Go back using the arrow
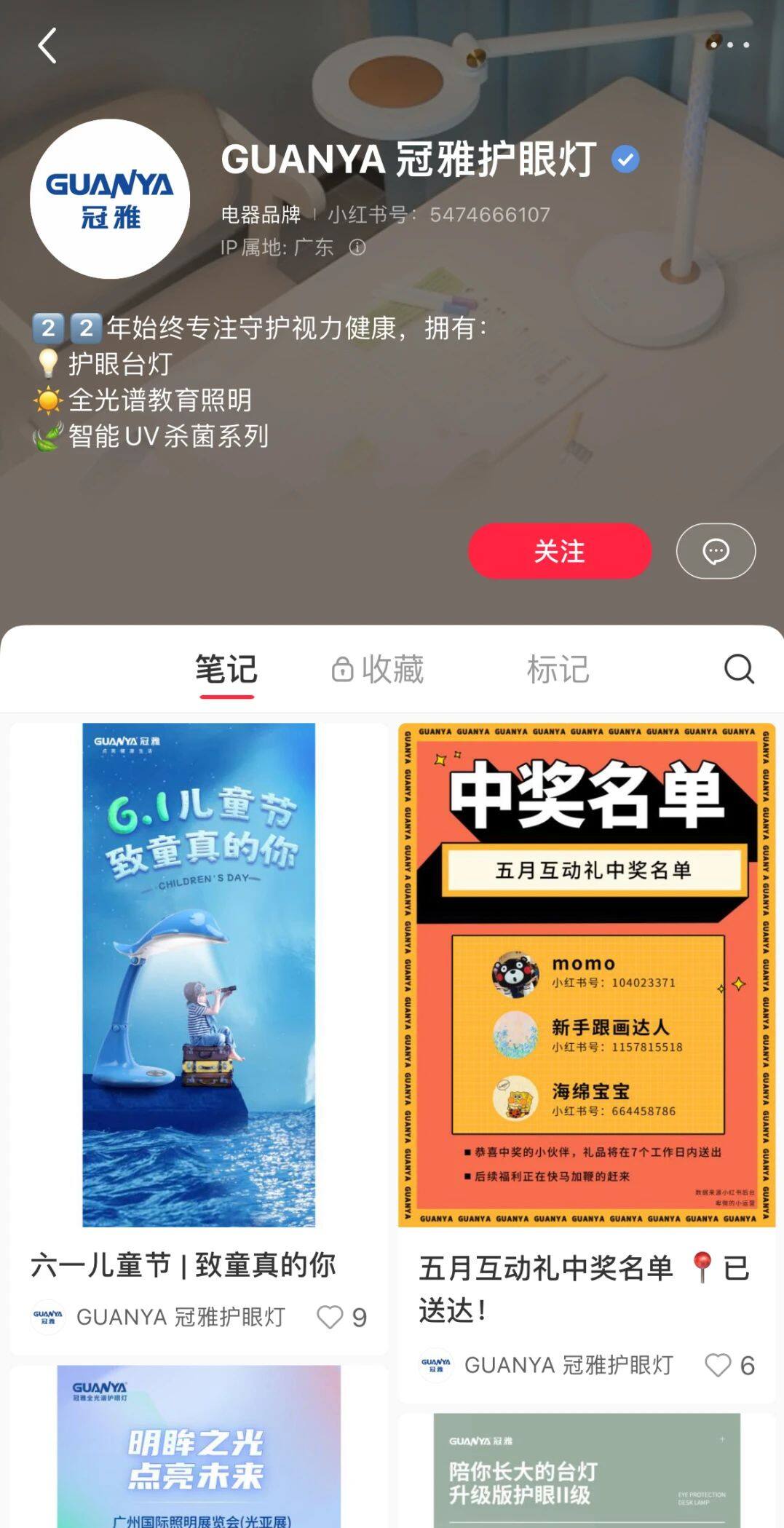The image size is (784, 1528). pyautogui.click(x=47, y=46)
